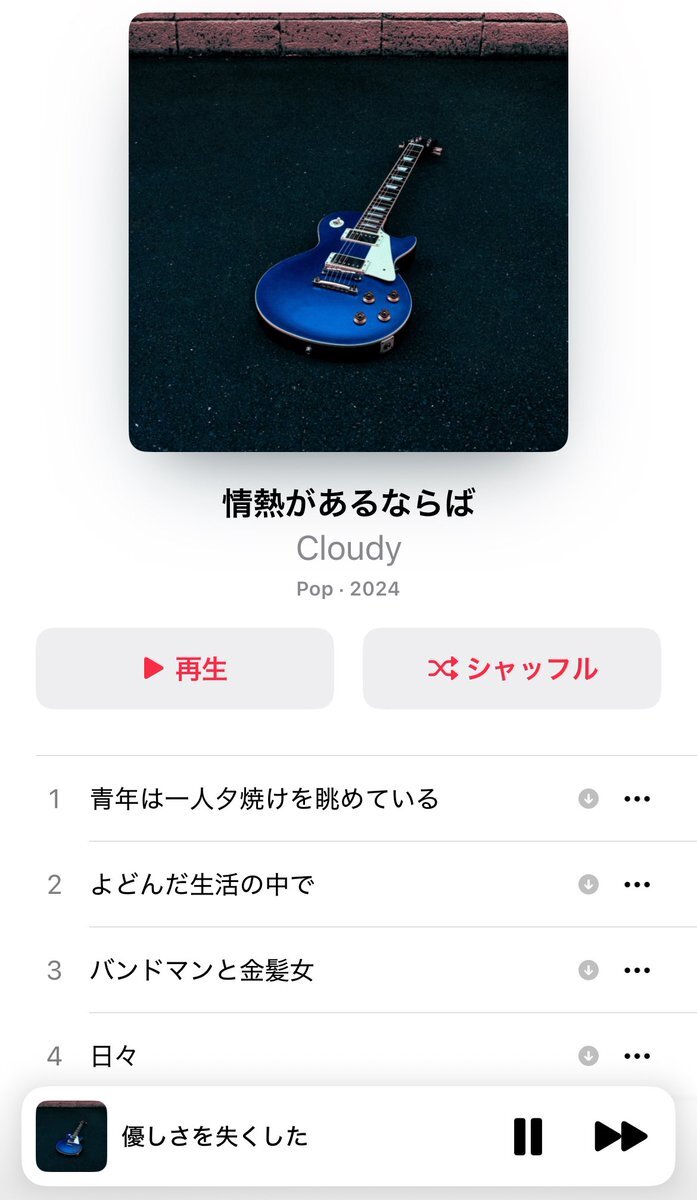Screen dimensions: 697x1200
Task: Open more options for 青年は一人夕焼けを眺めている
Action: 637,799
